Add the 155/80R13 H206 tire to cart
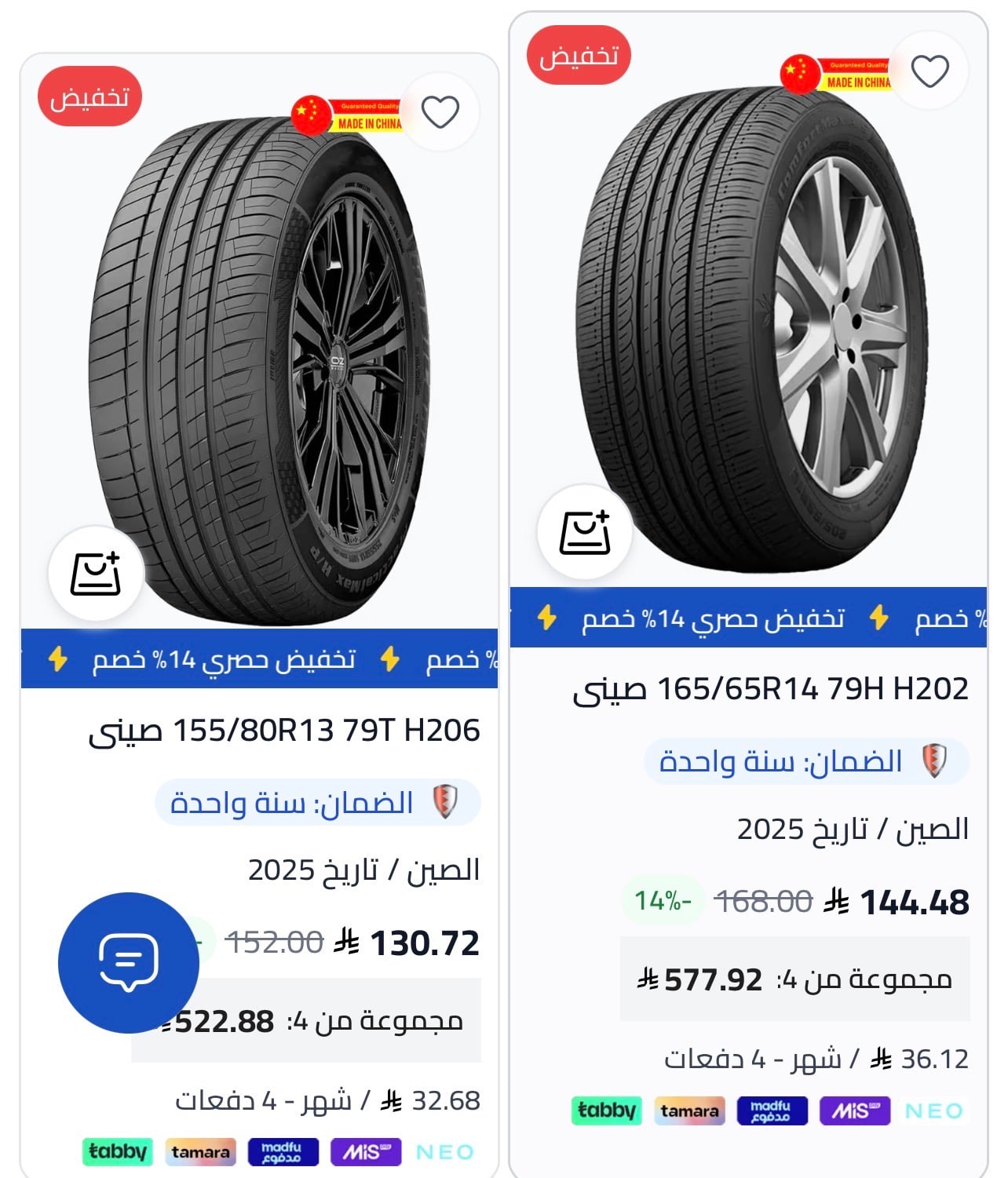Viewport: 1008px width, 1178px height. (96, 574)
